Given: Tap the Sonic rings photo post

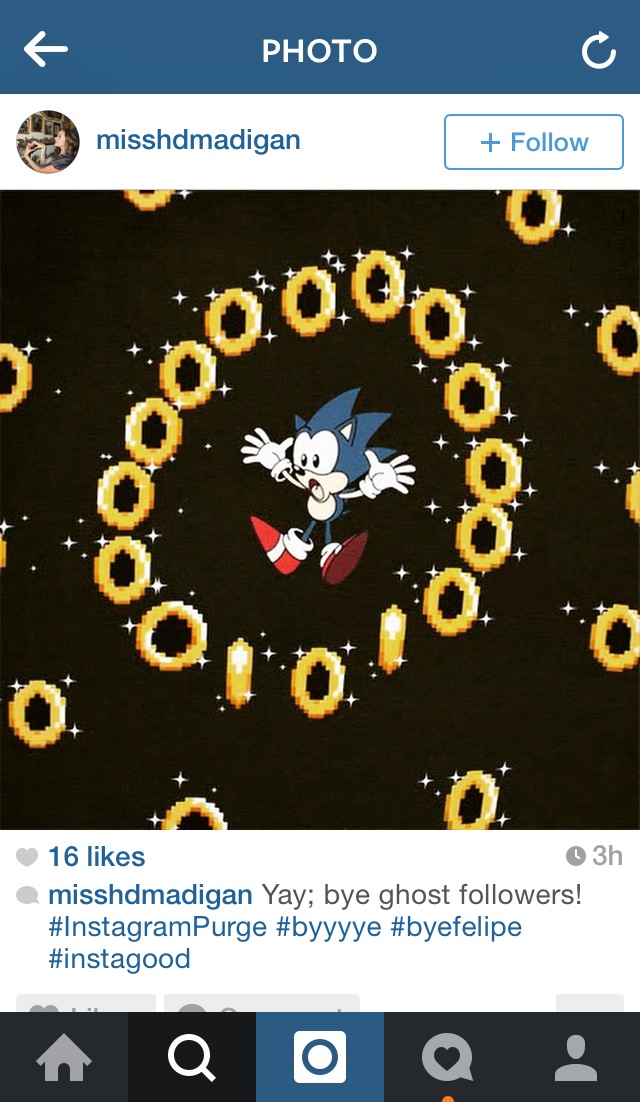Looking at the screenshot, I should tap(320, 510).
